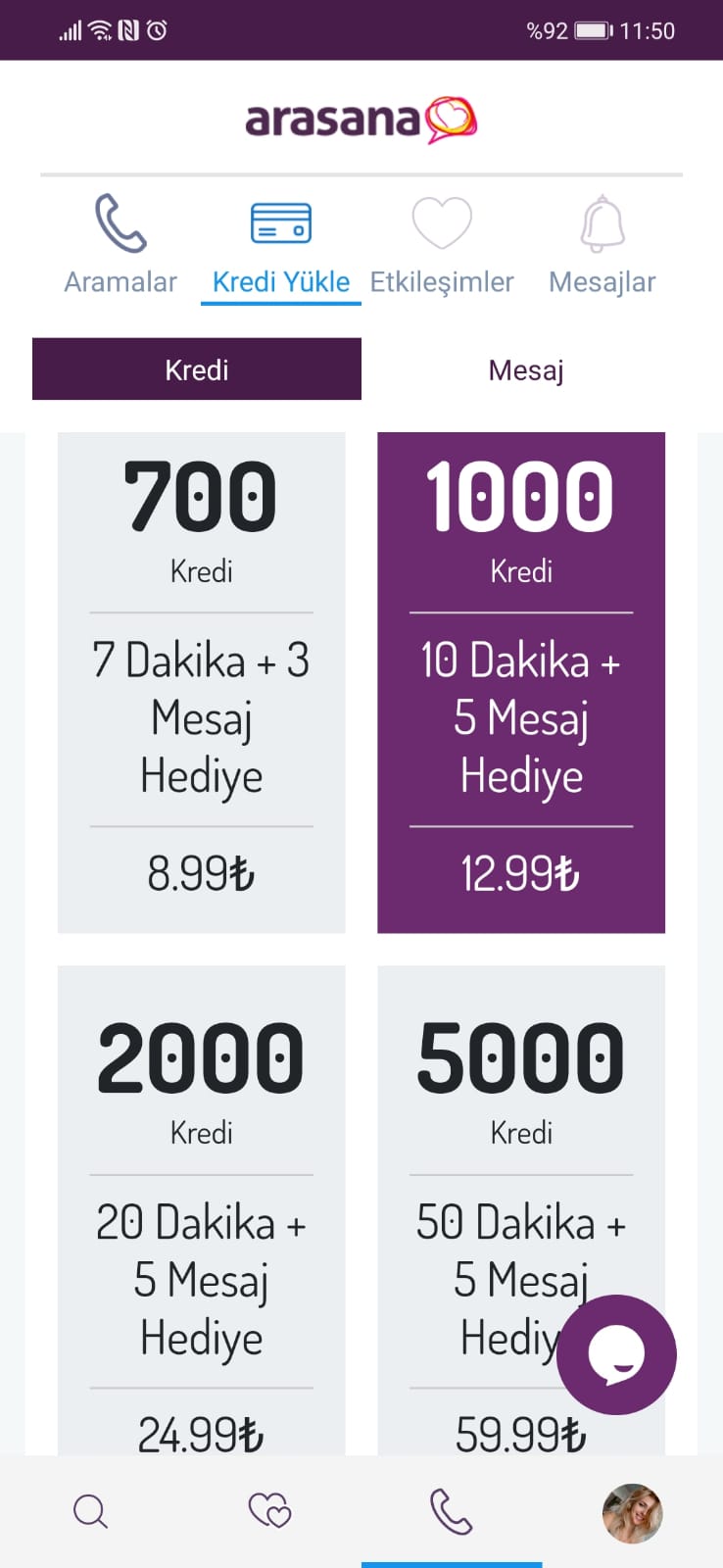Open the hearts icon in bottom bar

click(270, 1510)
